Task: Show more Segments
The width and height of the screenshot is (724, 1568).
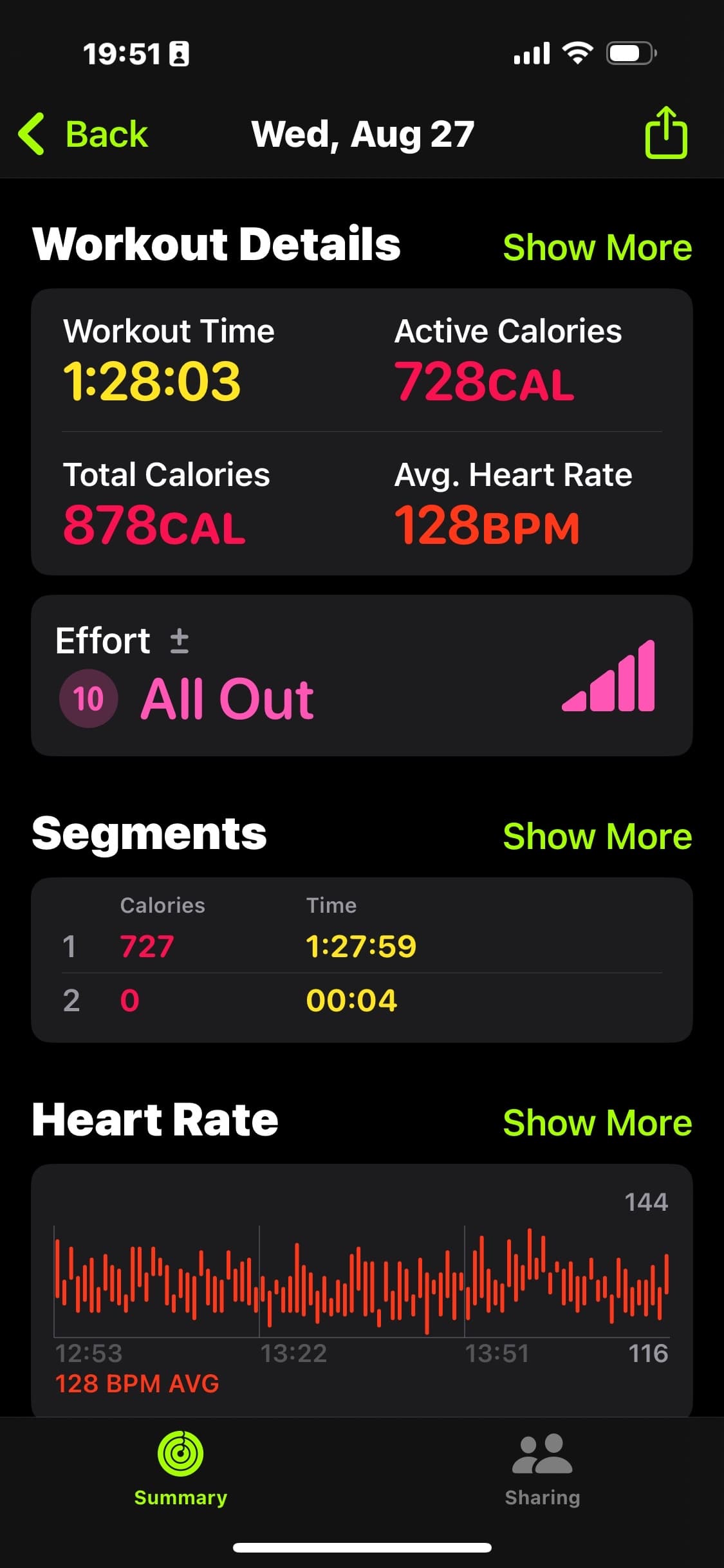Action: click(x=597, y=836)
